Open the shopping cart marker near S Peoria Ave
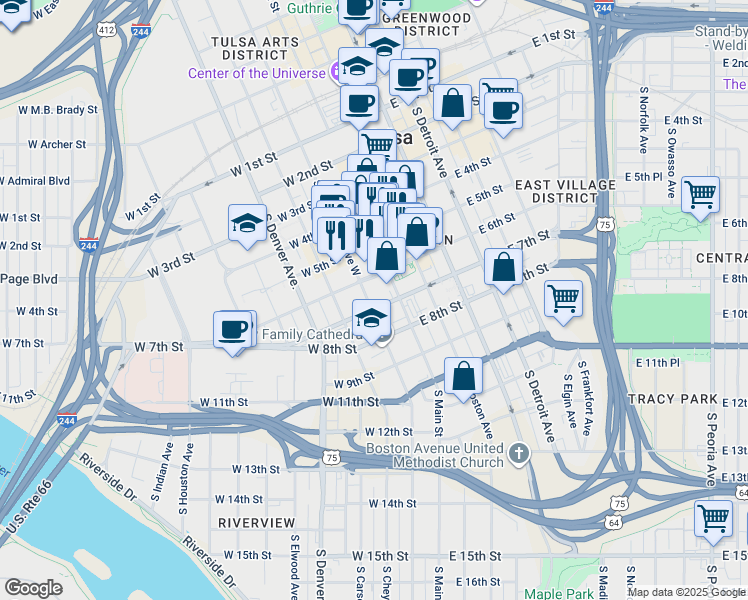The width and height of the screenshot is (748, 600). pyautogui.click(x=713, y=517)
